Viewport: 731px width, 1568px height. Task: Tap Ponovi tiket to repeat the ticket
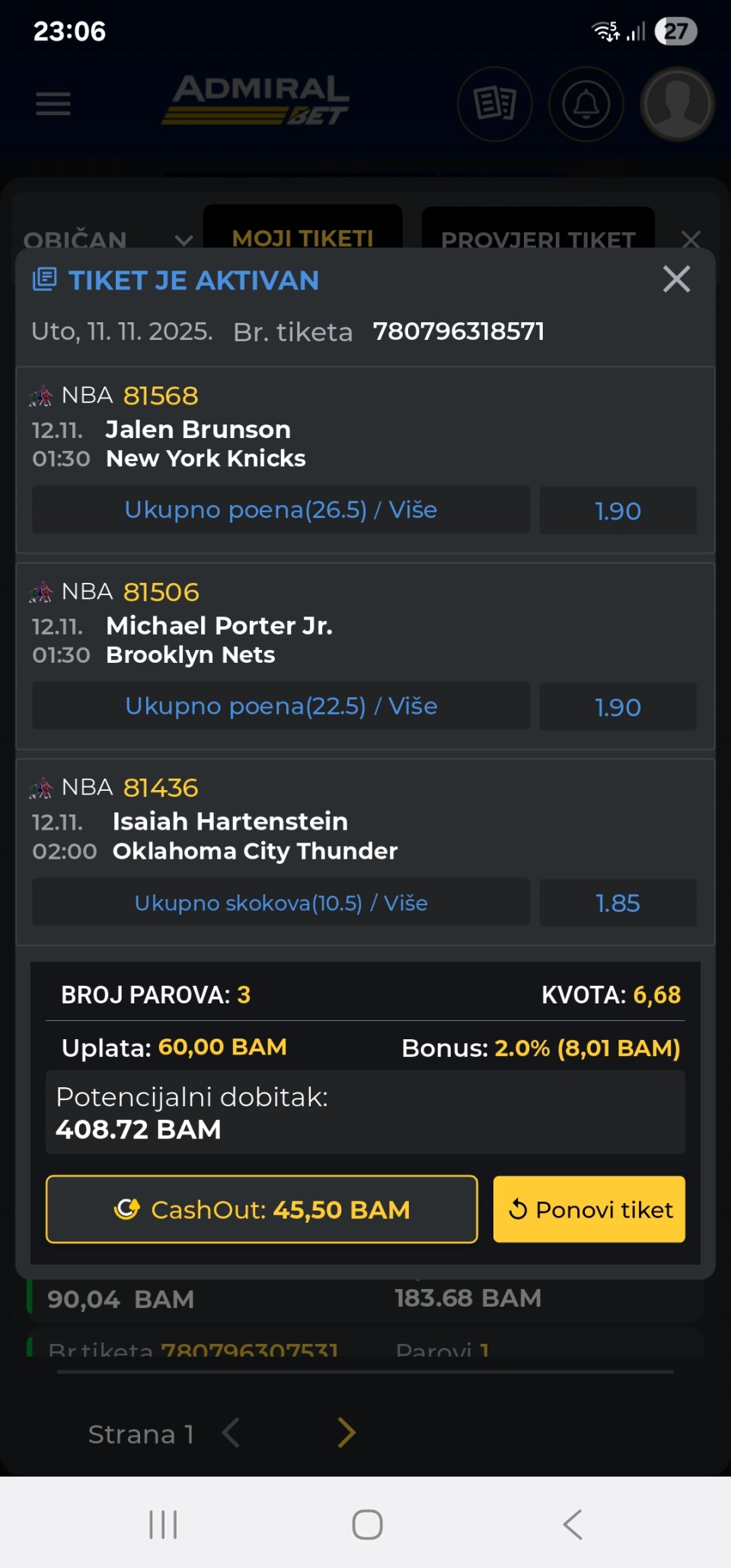[589, 1209]
